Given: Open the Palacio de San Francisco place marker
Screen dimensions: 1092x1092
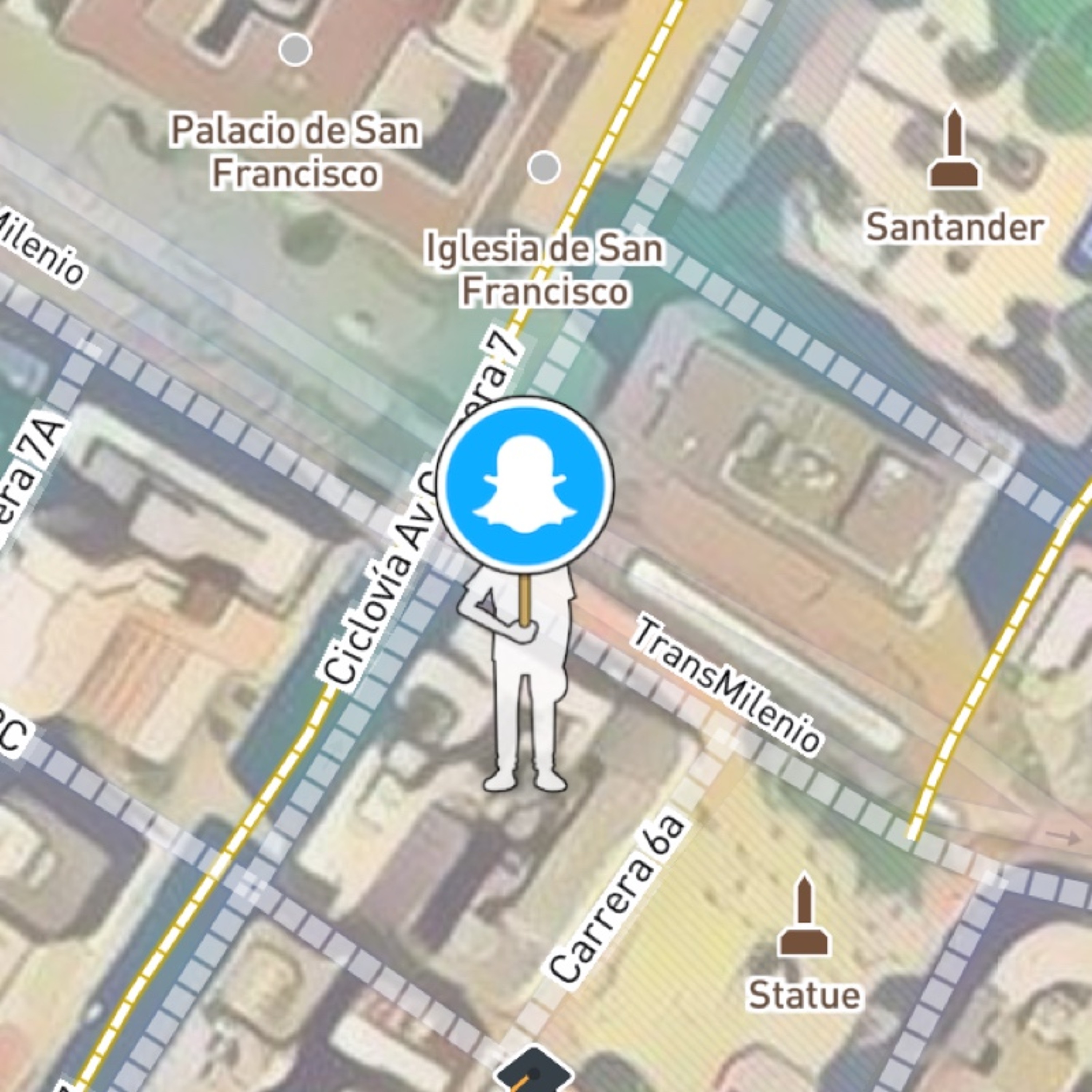Looking at the screenshot, I should click(295, 50).
